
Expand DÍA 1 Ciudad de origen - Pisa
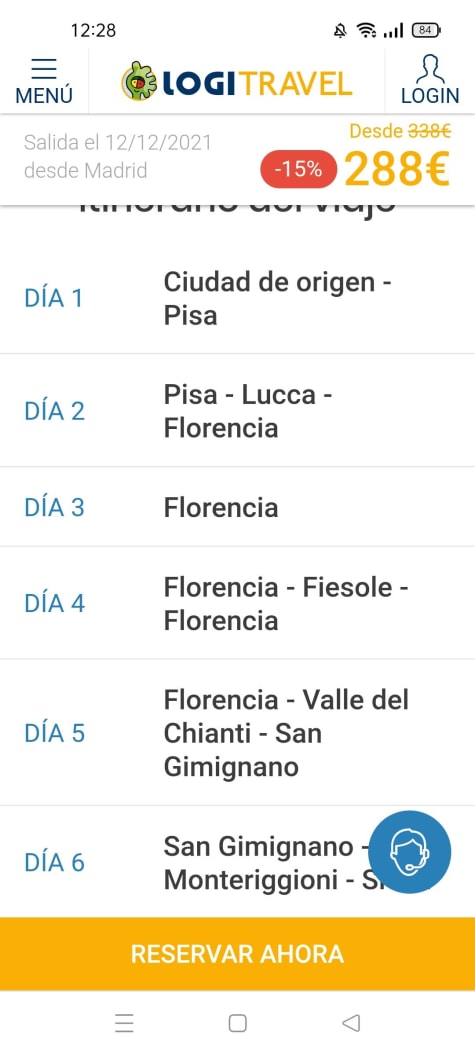coord(237,297)
